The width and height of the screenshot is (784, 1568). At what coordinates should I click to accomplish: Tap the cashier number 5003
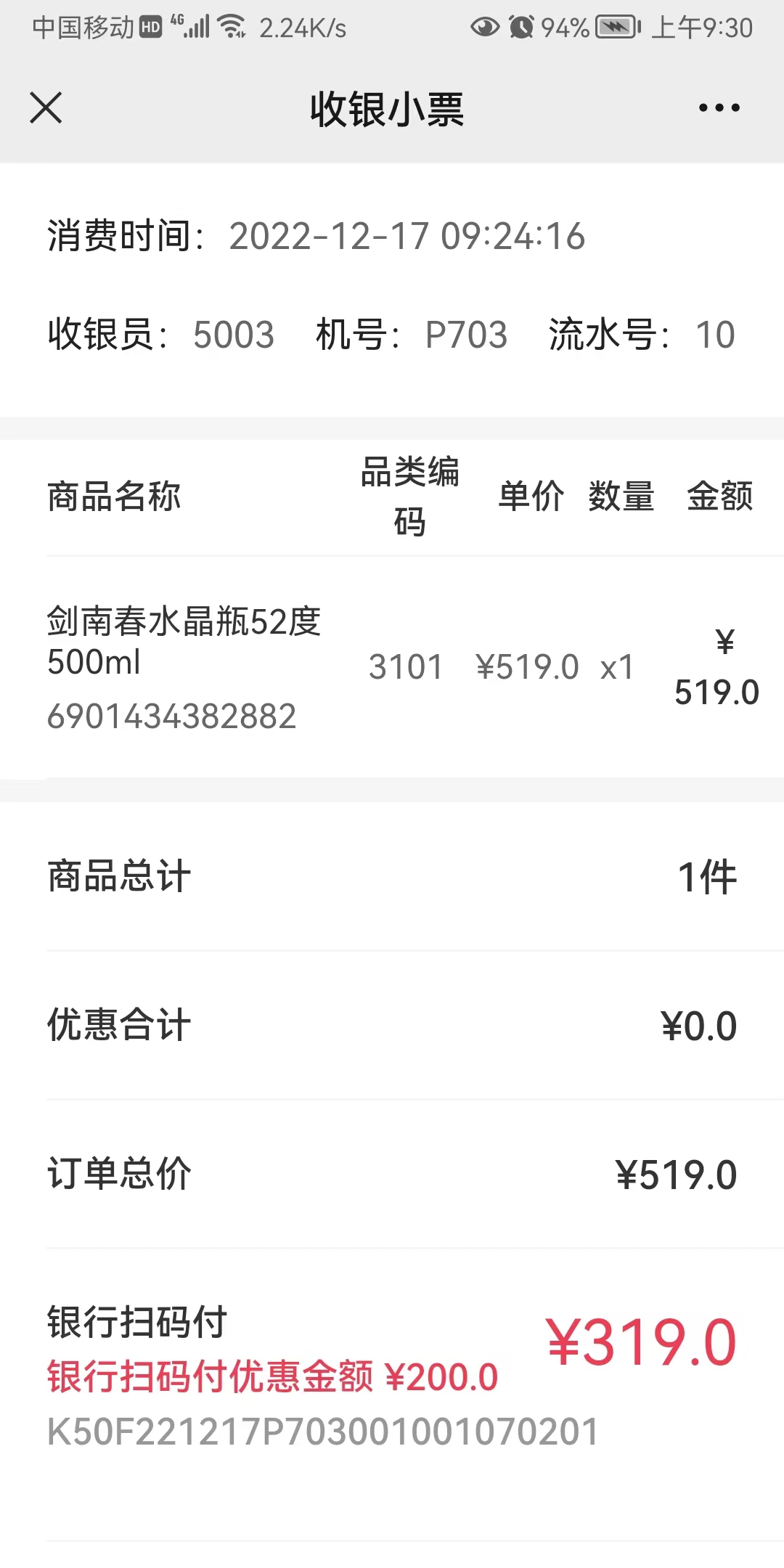(x=233, y=335)
